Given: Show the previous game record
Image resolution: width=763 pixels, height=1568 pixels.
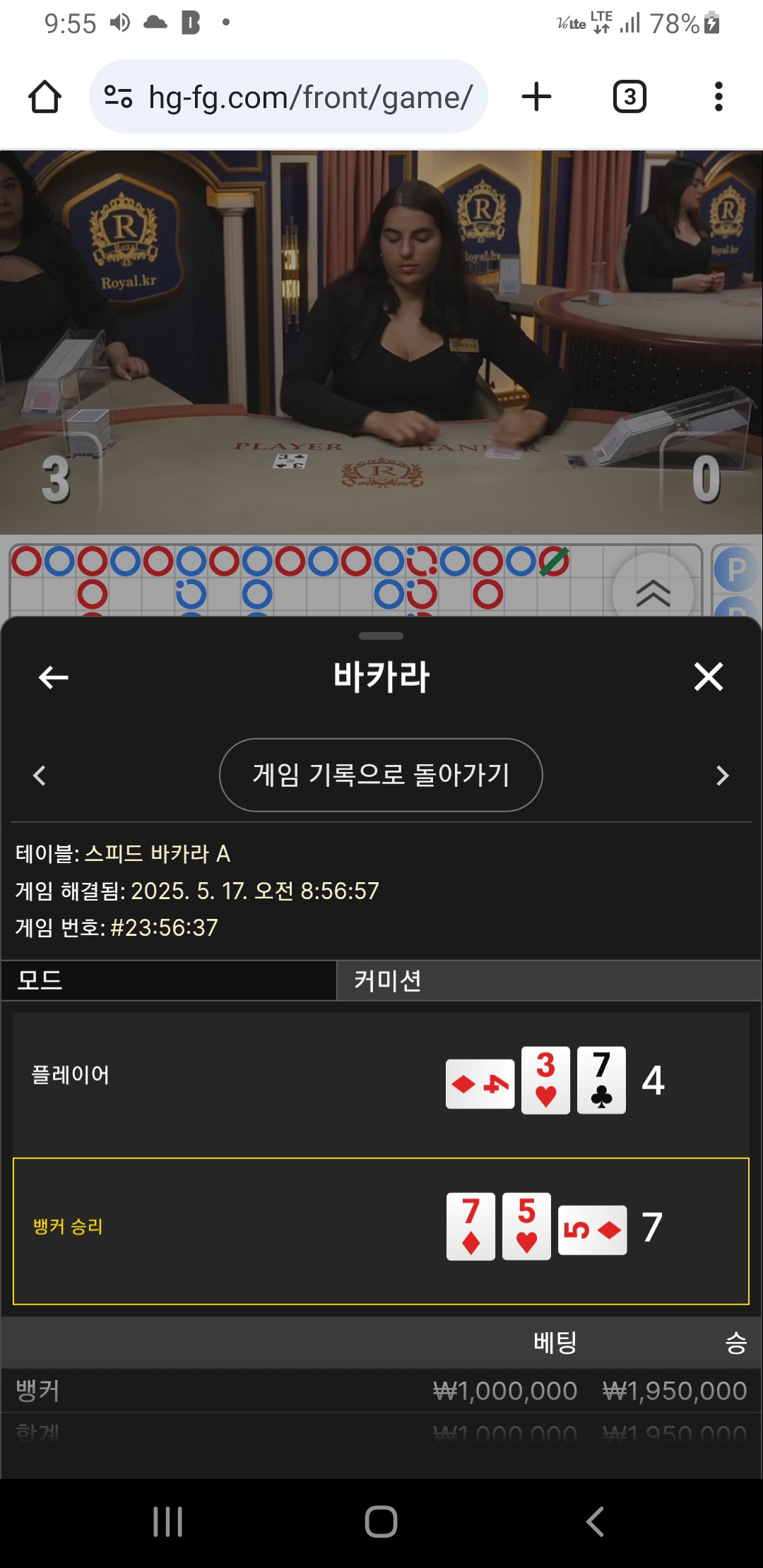Looking at the screenshot, I should 40,776.
